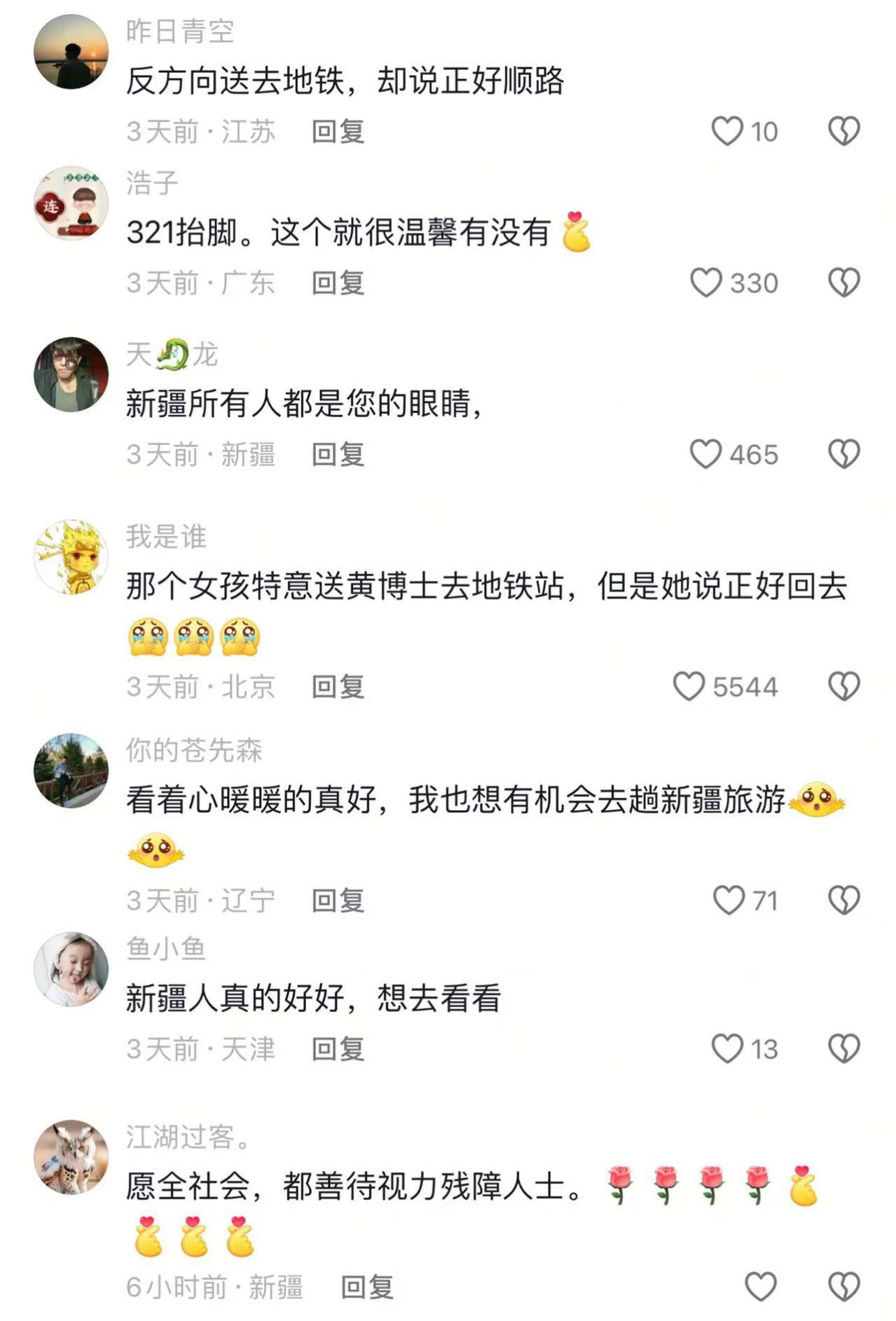Reply to 鱼小鱼's comment

(338, 1049)
